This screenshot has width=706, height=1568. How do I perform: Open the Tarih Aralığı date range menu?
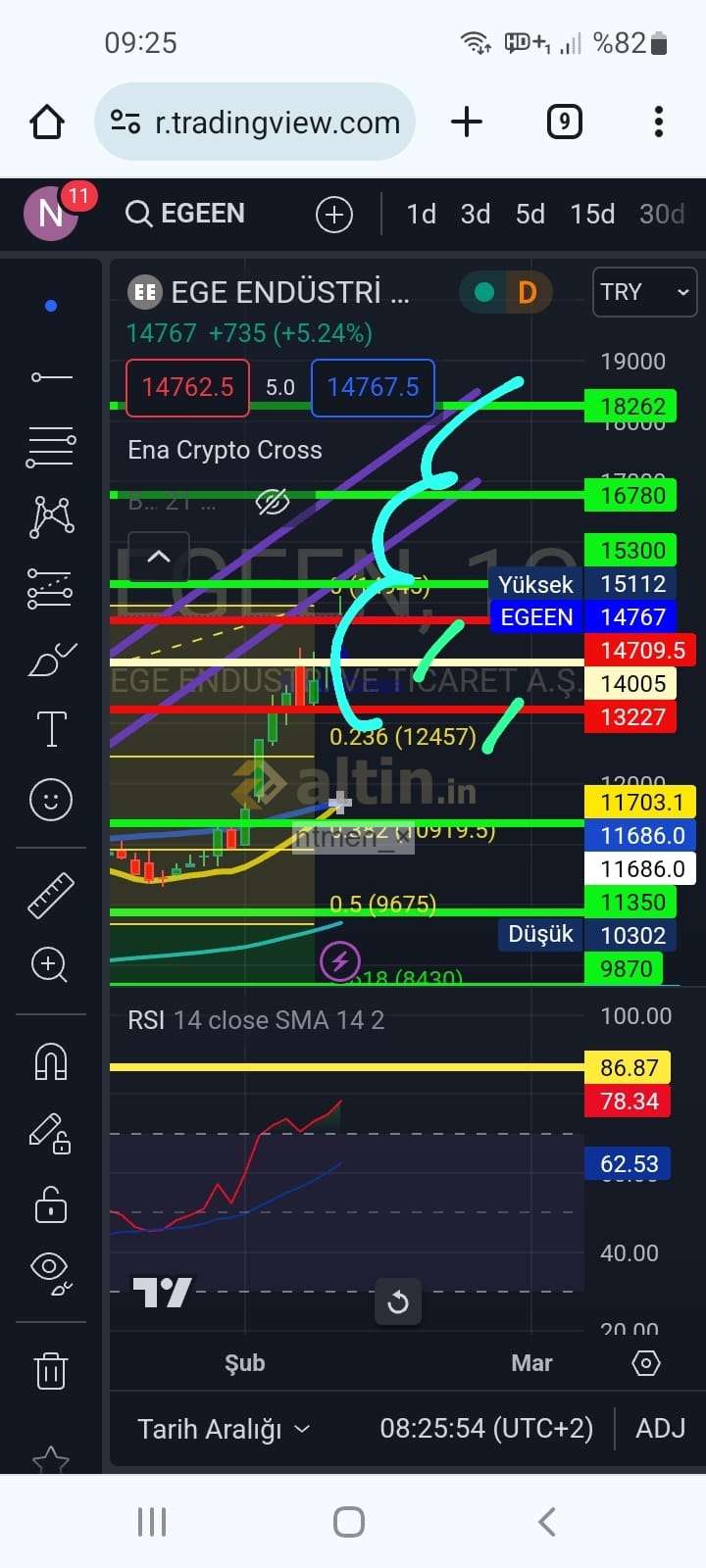(224, 1429)
